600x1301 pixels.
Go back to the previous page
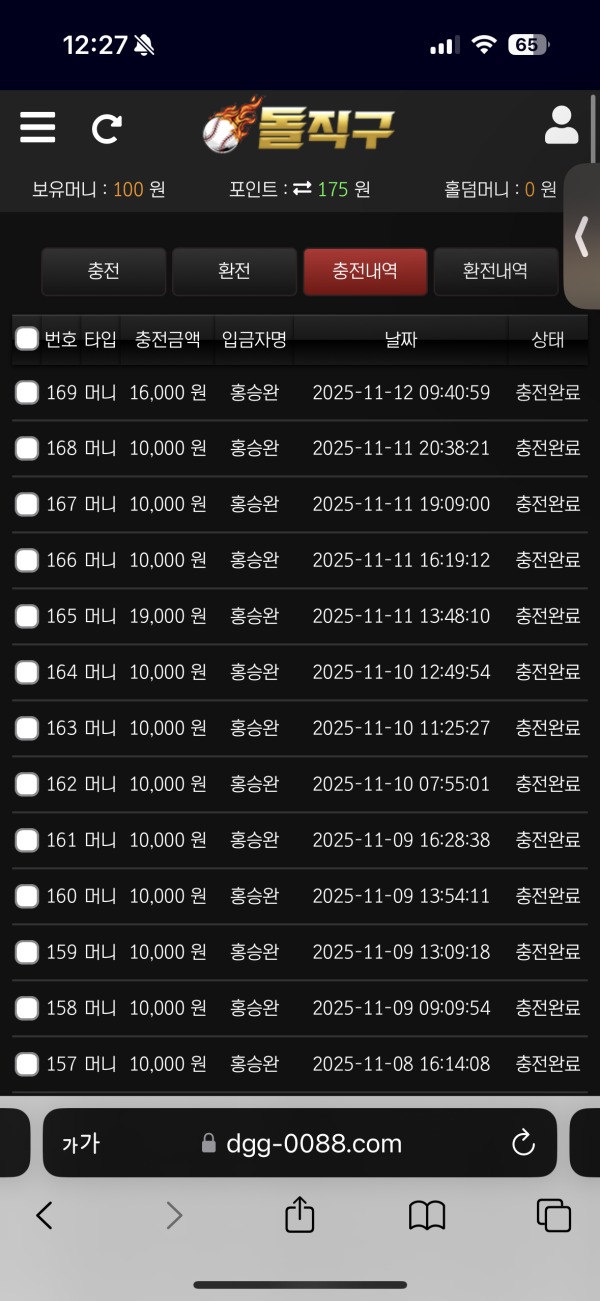44,1215
